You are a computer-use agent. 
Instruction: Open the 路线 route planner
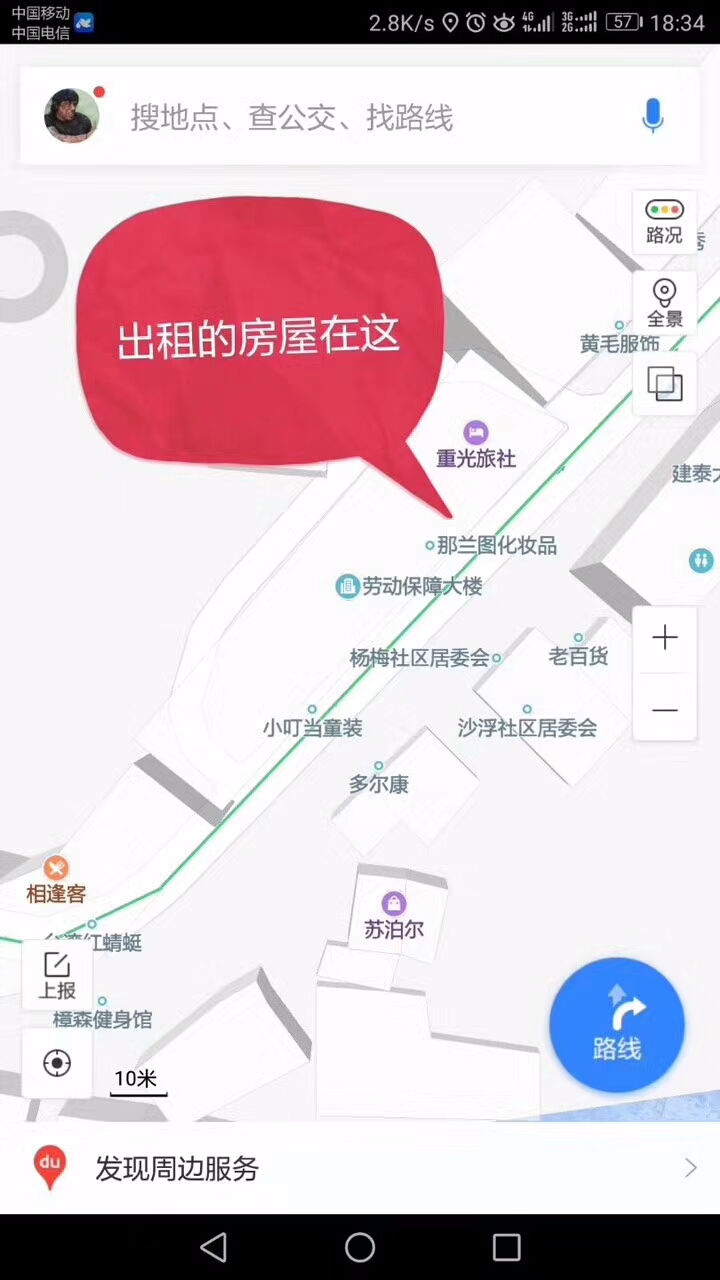[616, 1025]
